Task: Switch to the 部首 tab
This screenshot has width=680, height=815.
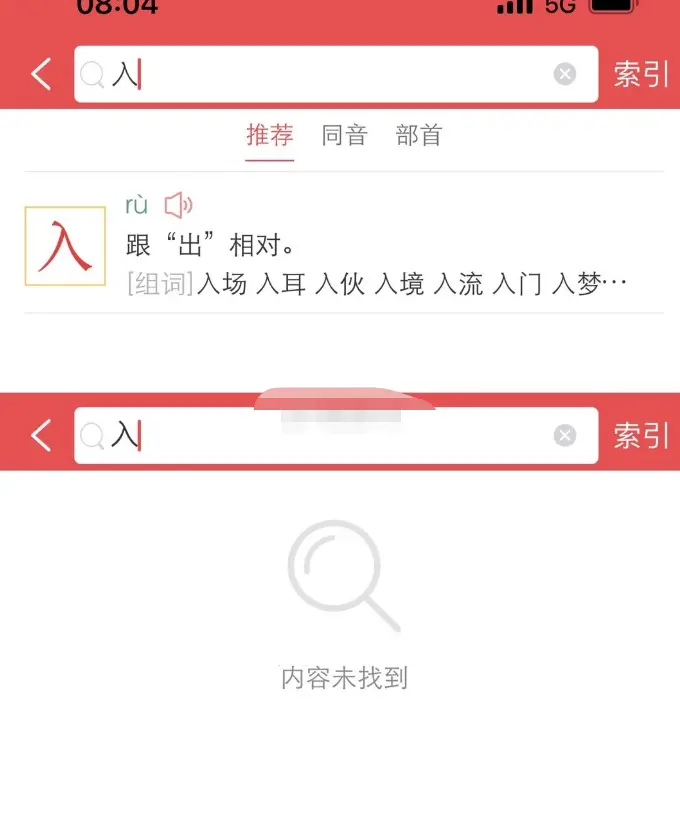Action: coord(419,135)
